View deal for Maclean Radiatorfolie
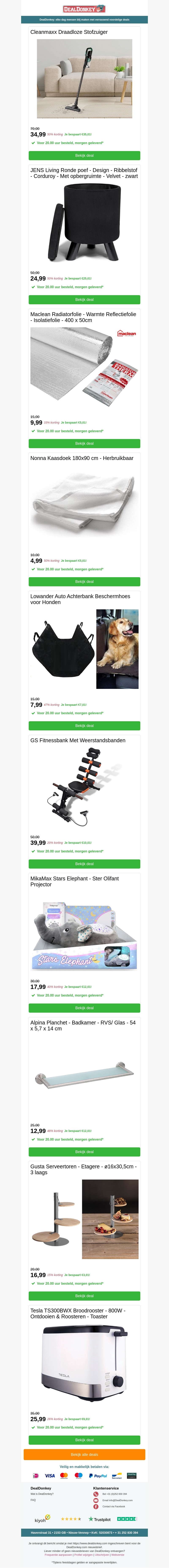The image size is (169, 1568). [x=84, y=444]
